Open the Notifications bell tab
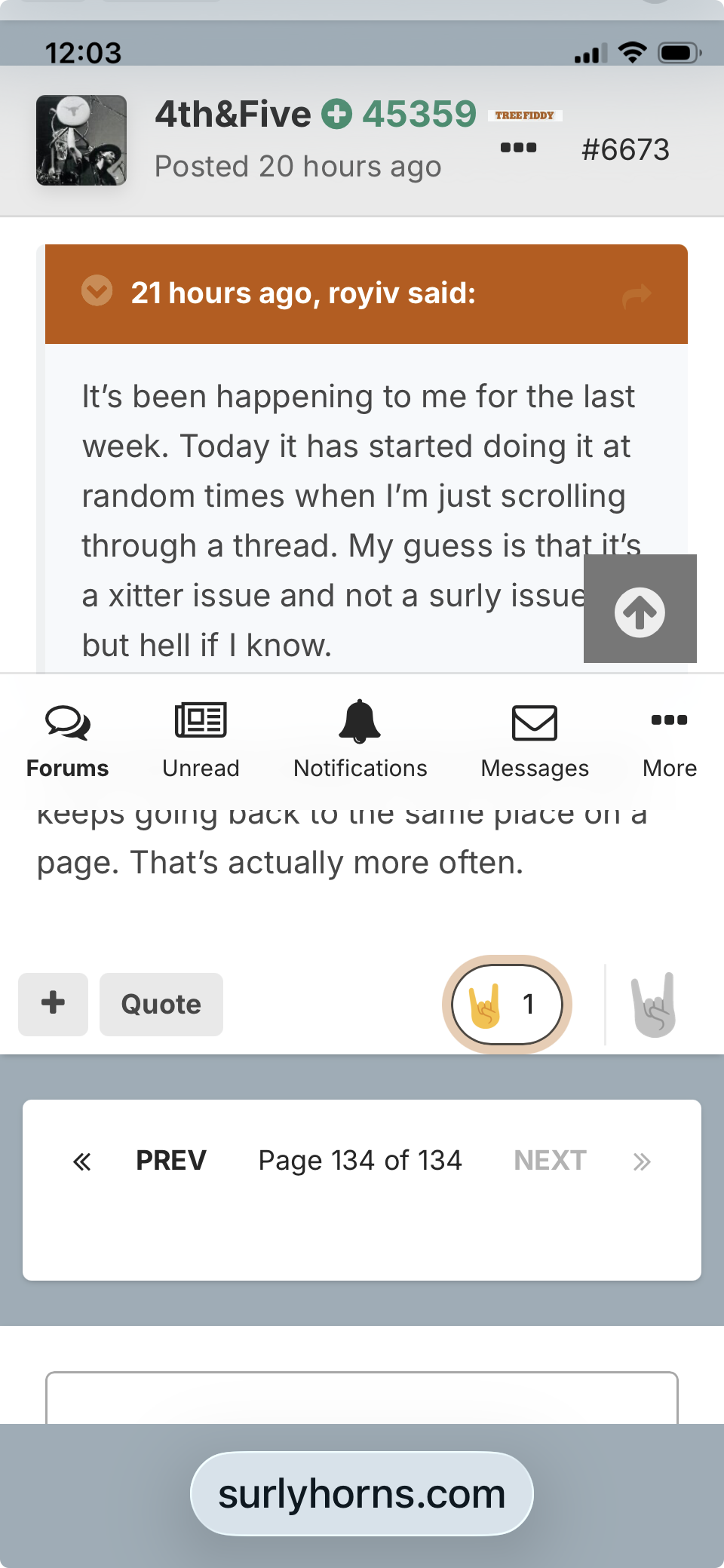Viewport: 724px width, 1568px height. click(x=360, y=741)
